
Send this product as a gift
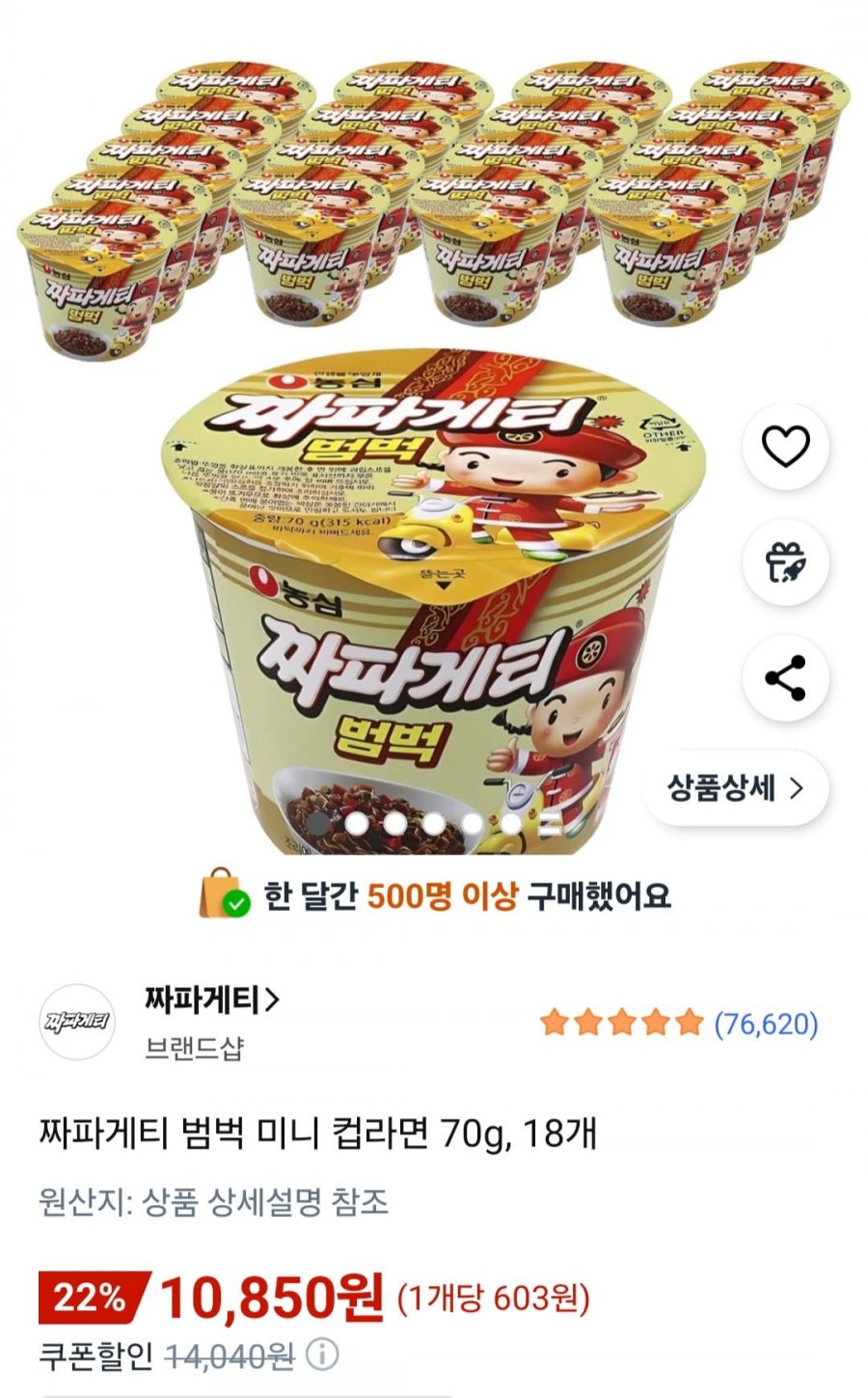(785, 562)
